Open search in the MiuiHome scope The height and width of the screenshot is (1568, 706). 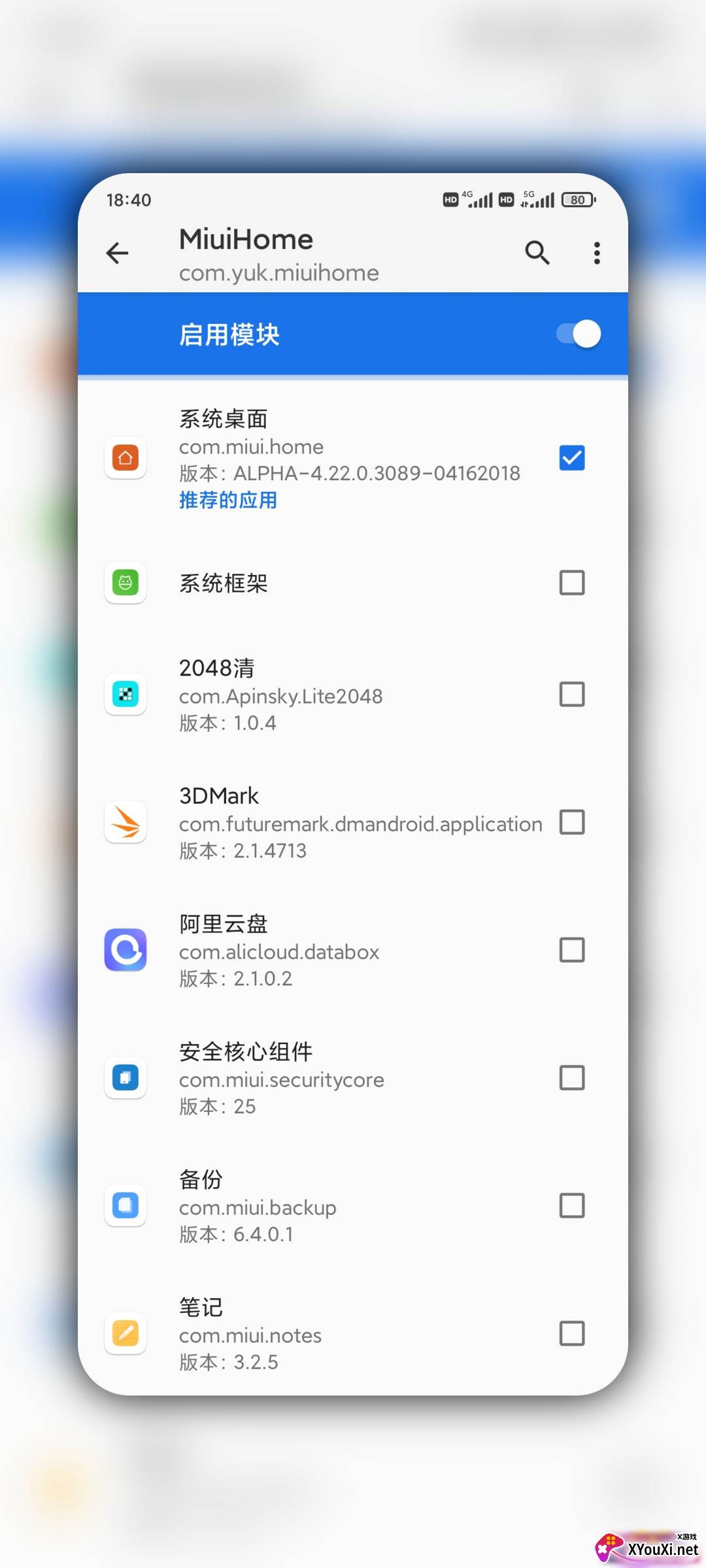point(537,252)
